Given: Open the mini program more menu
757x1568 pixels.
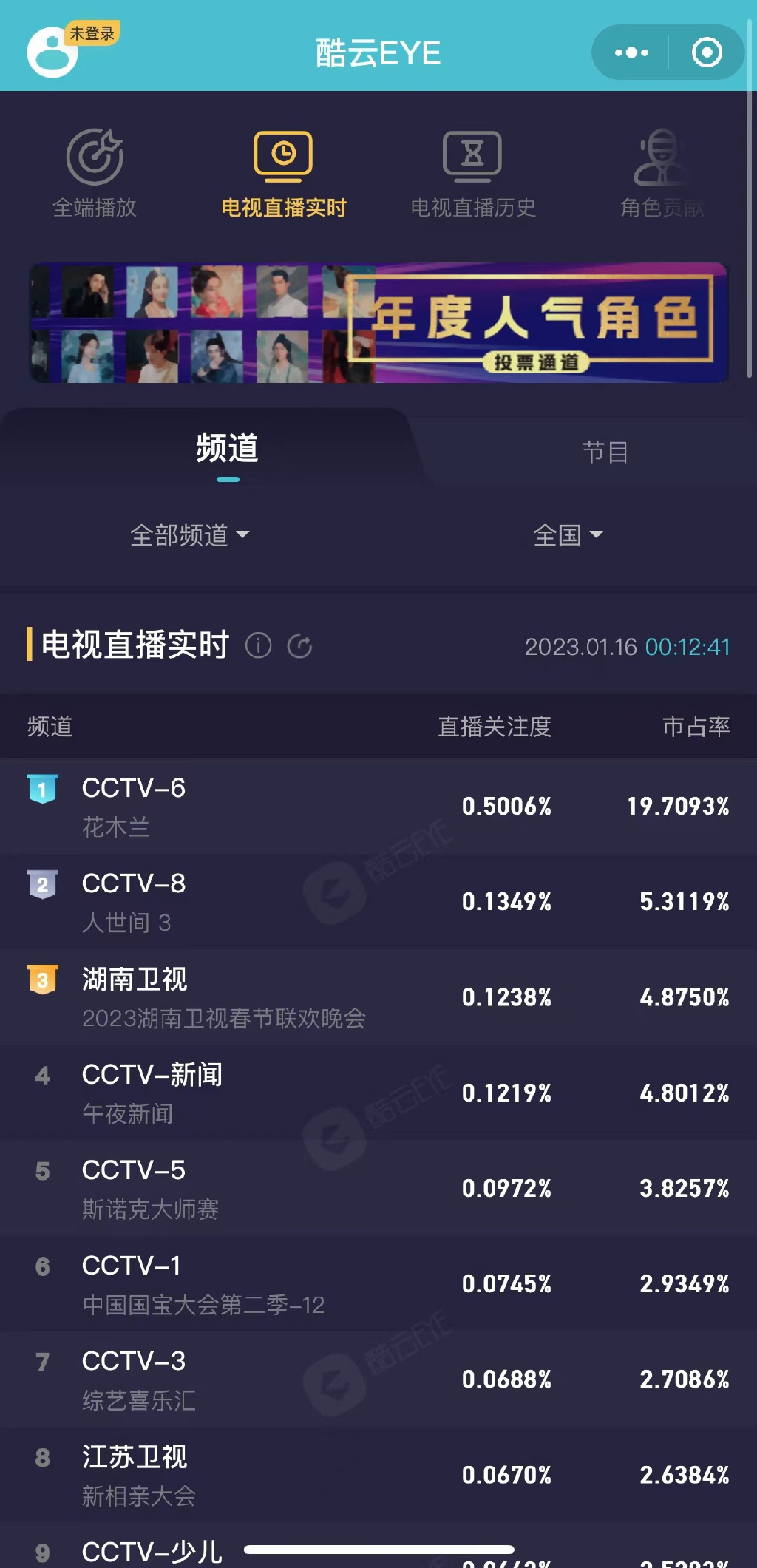Looking at the screenshot, I should pos(631,52).
